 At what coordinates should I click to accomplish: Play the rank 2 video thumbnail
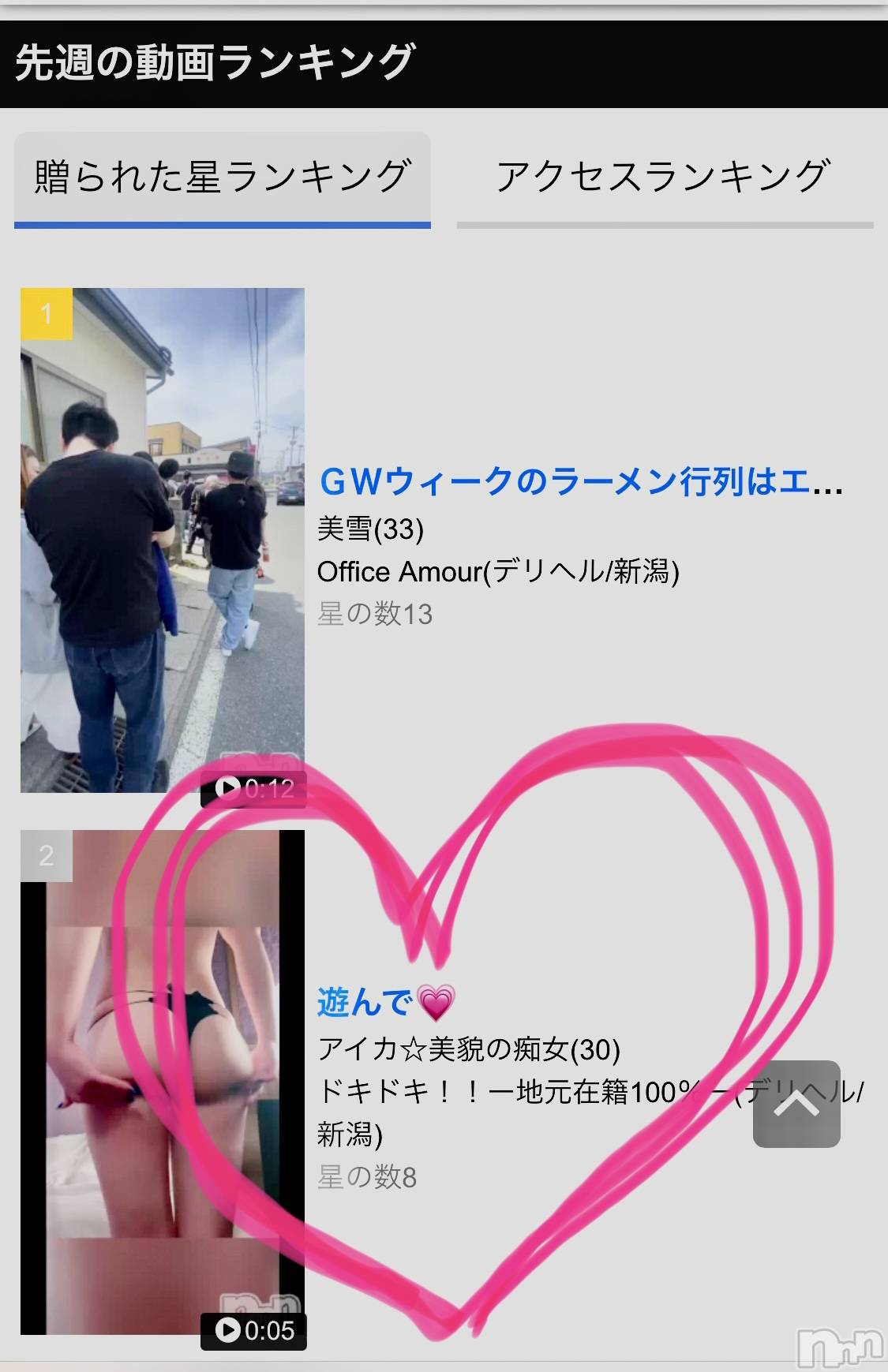tap(162, 1082)
